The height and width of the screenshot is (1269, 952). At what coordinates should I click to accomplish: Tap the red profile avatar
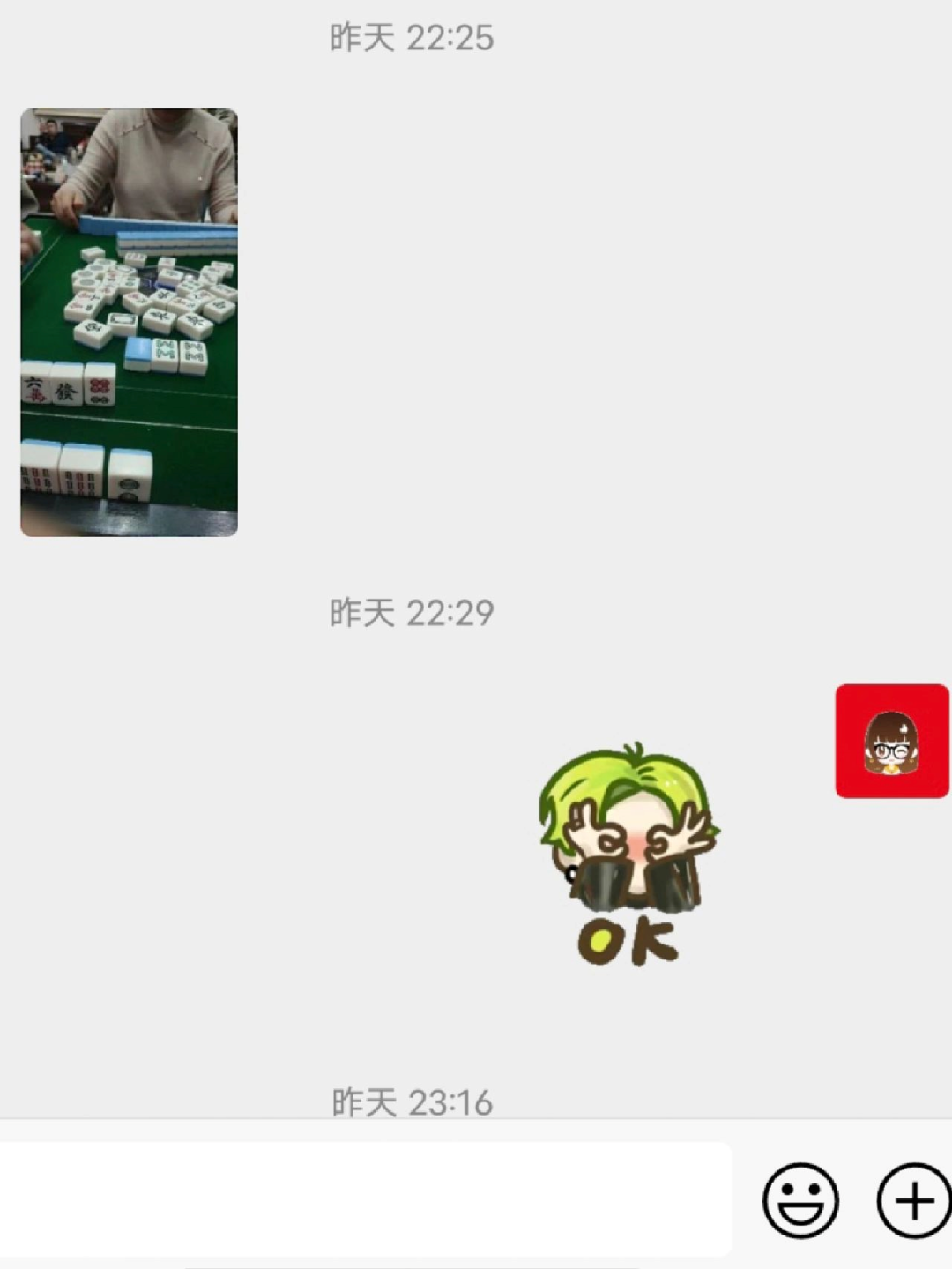[891, 741]
